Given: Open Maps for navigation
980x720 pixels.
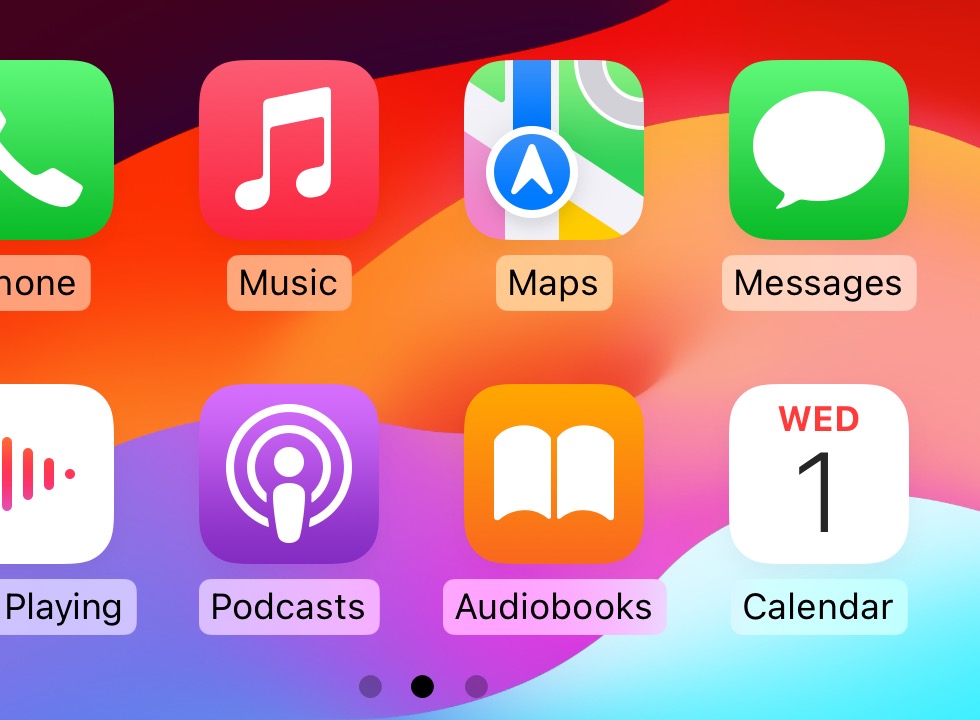Looking at the screenshot, I should [553, 150].
